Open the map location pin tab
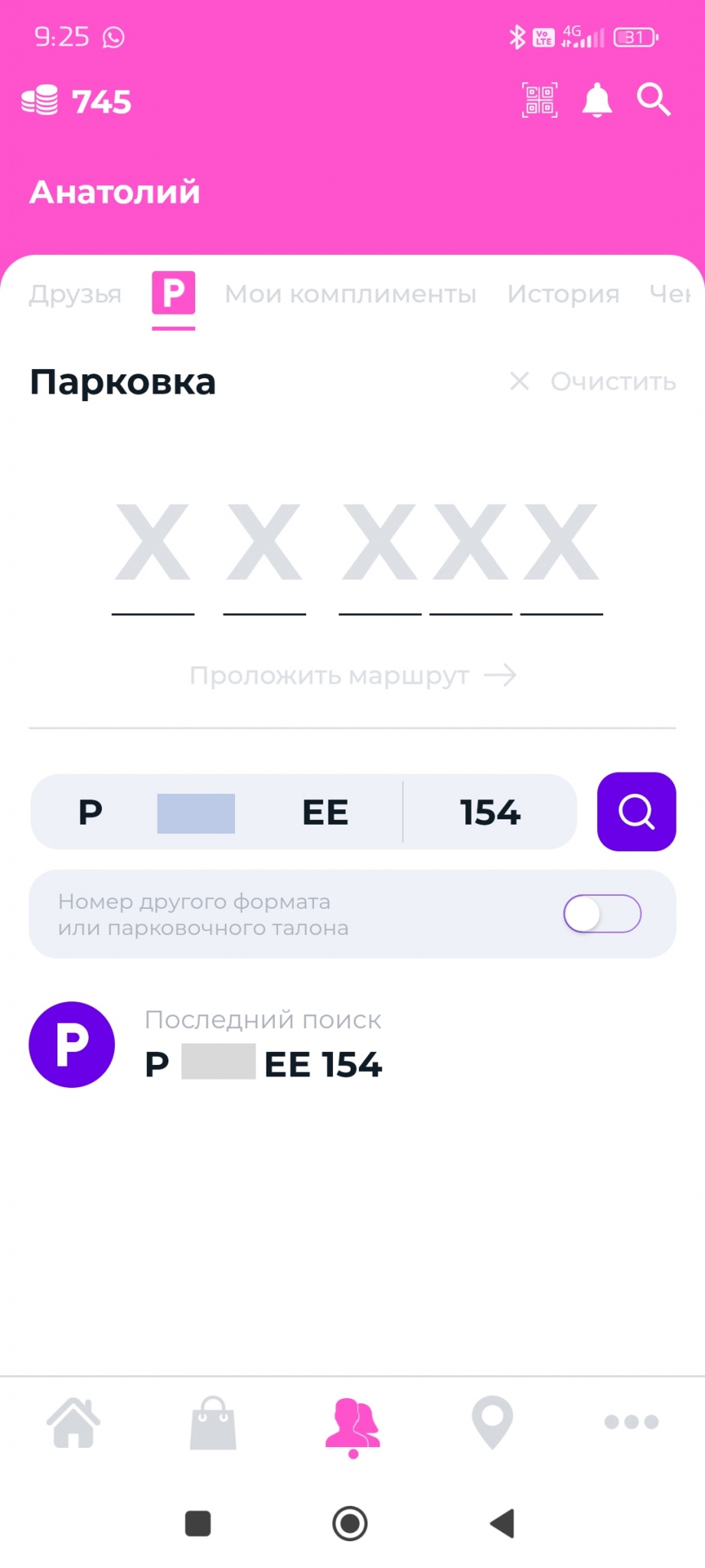 click(492, 1423)
